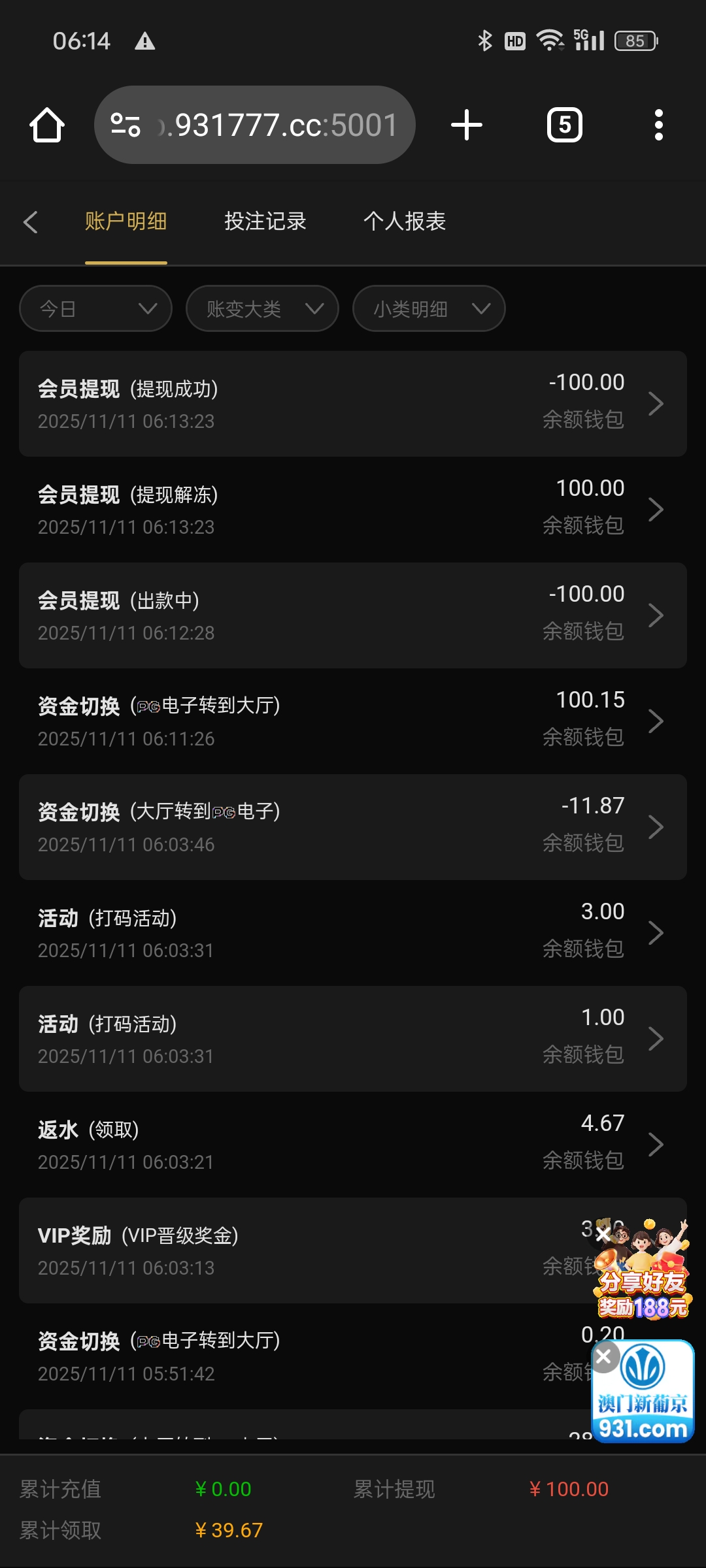The image size is (706, 1568).
Task: View the -11.87 大厅转到PG电子 transfer details
Action: [x=353, y=827]
